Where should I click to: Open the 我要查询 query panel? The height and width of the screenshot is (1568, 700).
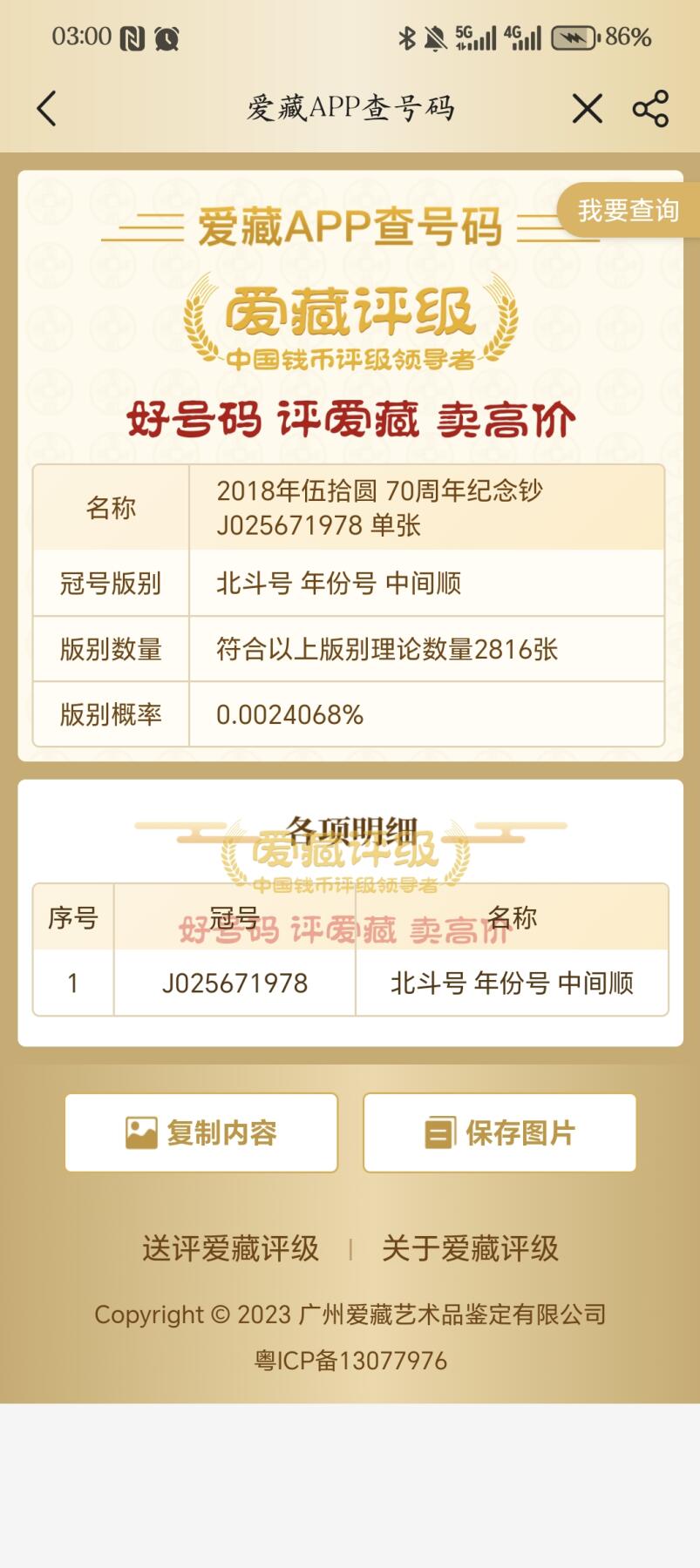628,210
